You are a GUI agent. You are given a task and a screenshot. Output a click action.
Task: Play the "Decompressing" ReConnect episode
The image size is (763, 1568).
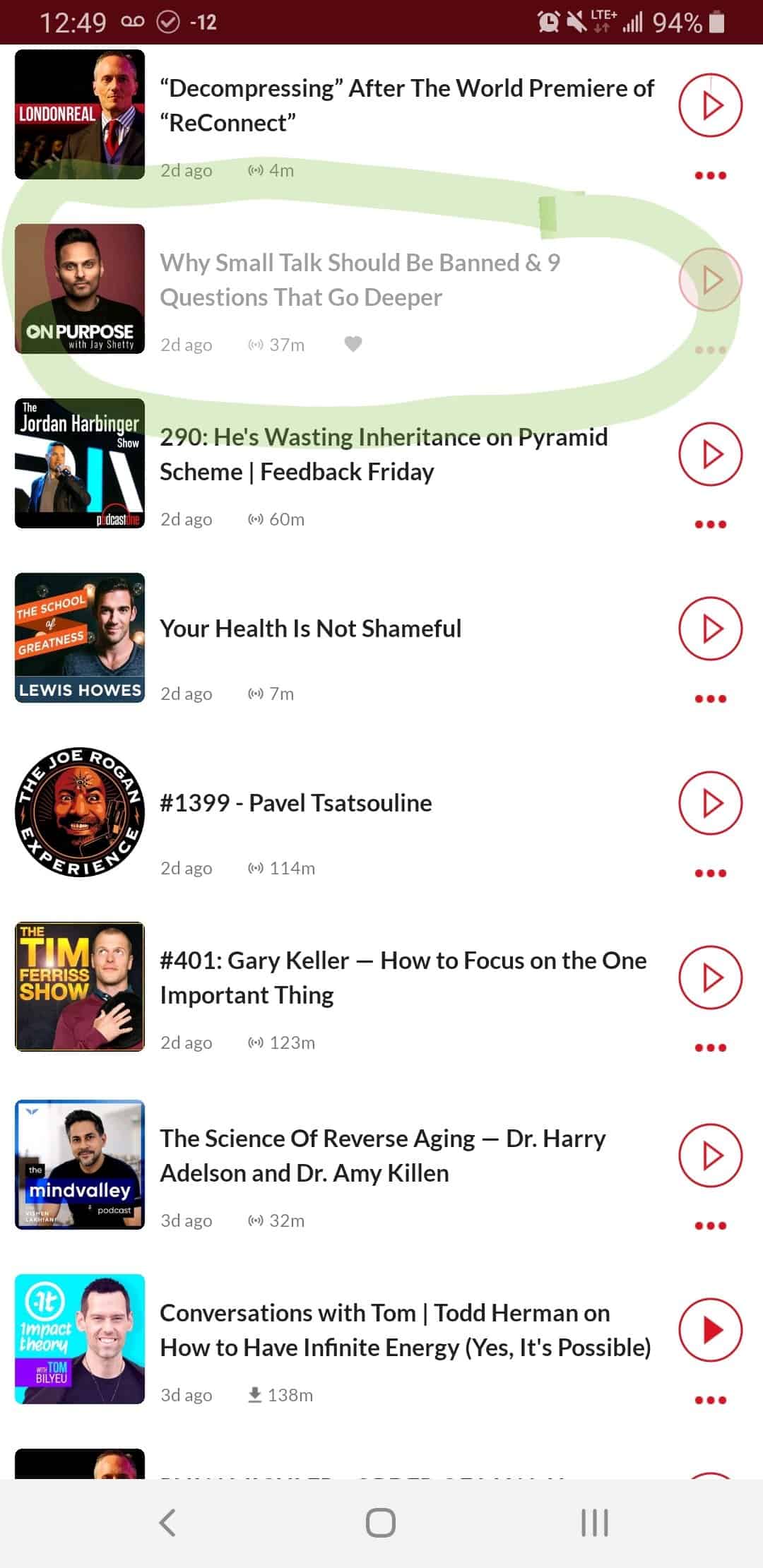(x=710, y=105)
